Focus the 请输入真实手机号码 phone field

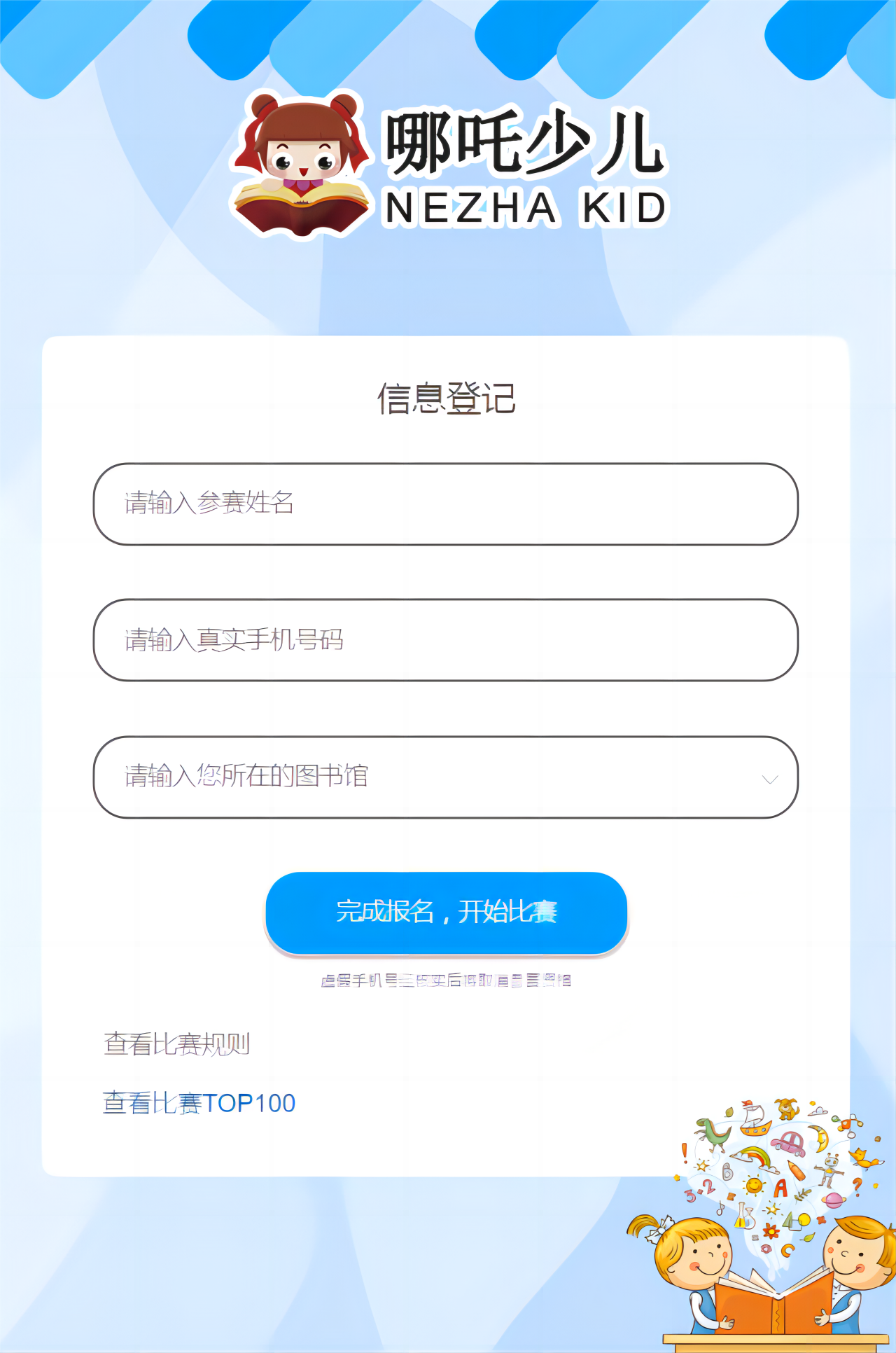445,640
